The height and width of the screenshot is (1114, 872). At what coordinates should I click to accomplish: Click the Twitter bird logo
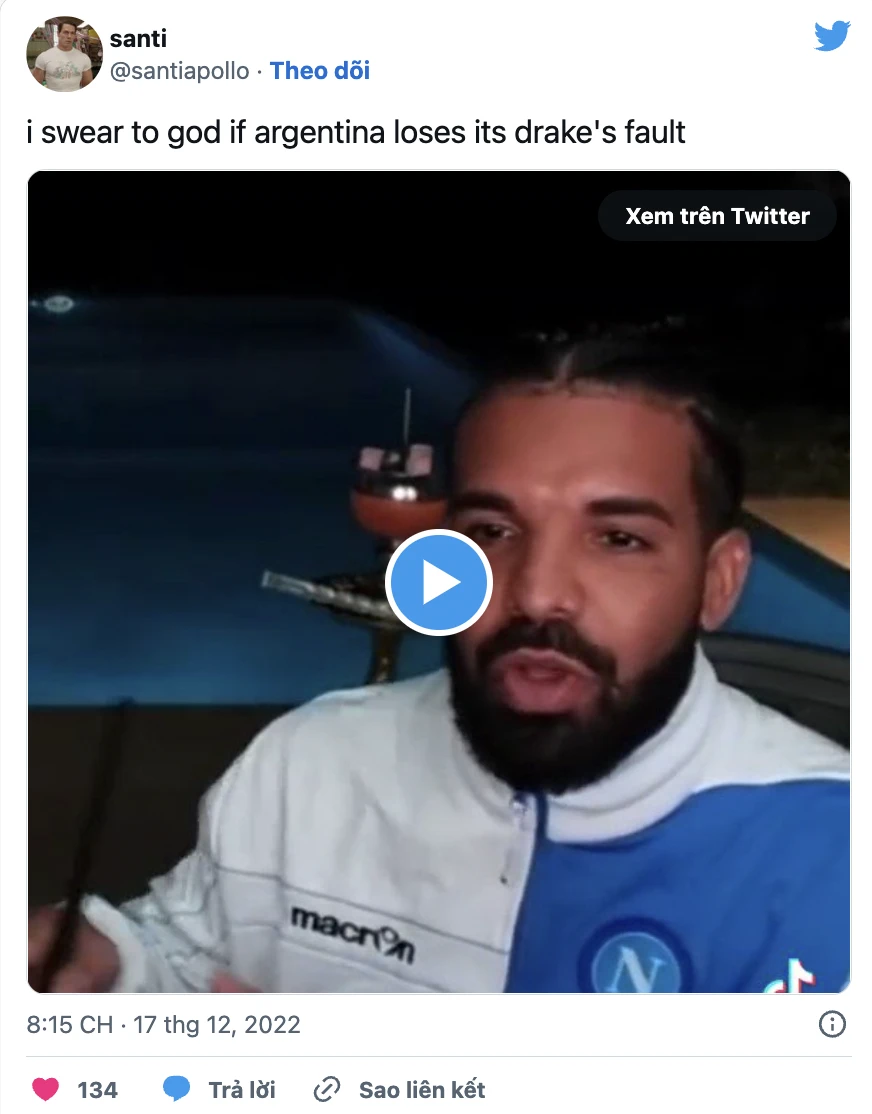click(x=832, y=35)
